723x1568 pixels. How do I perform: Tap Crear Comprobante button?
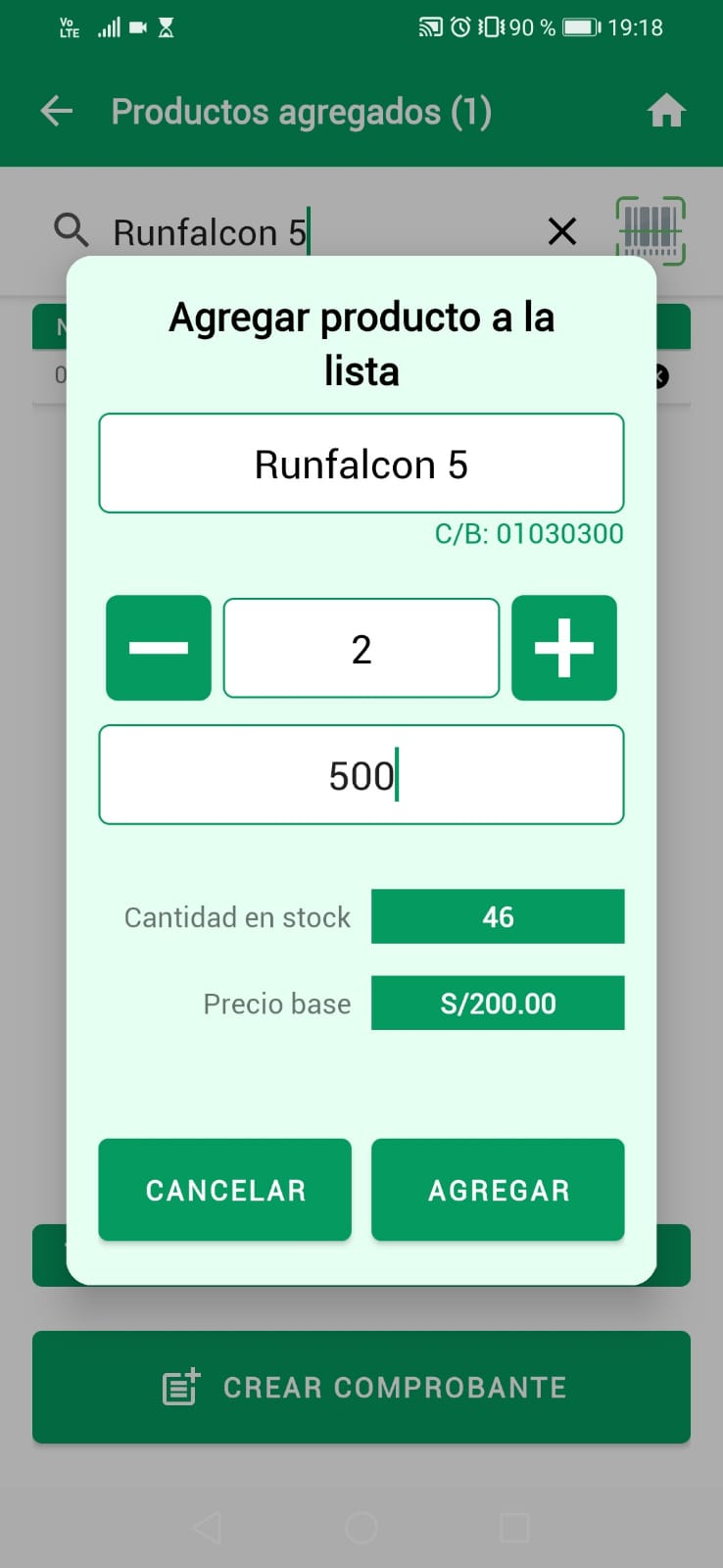tap(361, 1387)
